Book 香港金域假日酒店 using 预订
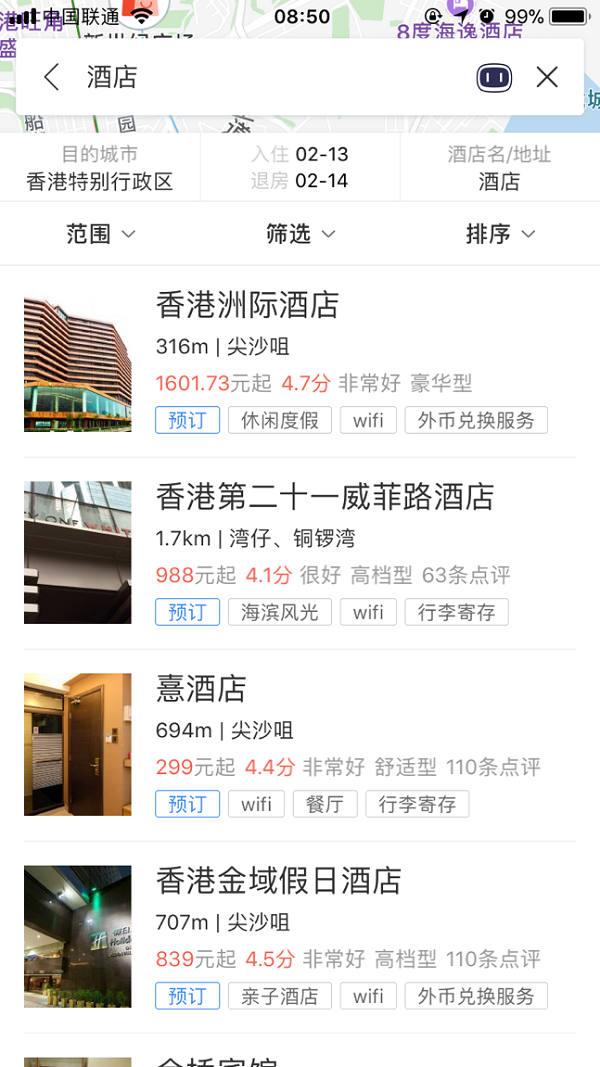 [187, 996]
